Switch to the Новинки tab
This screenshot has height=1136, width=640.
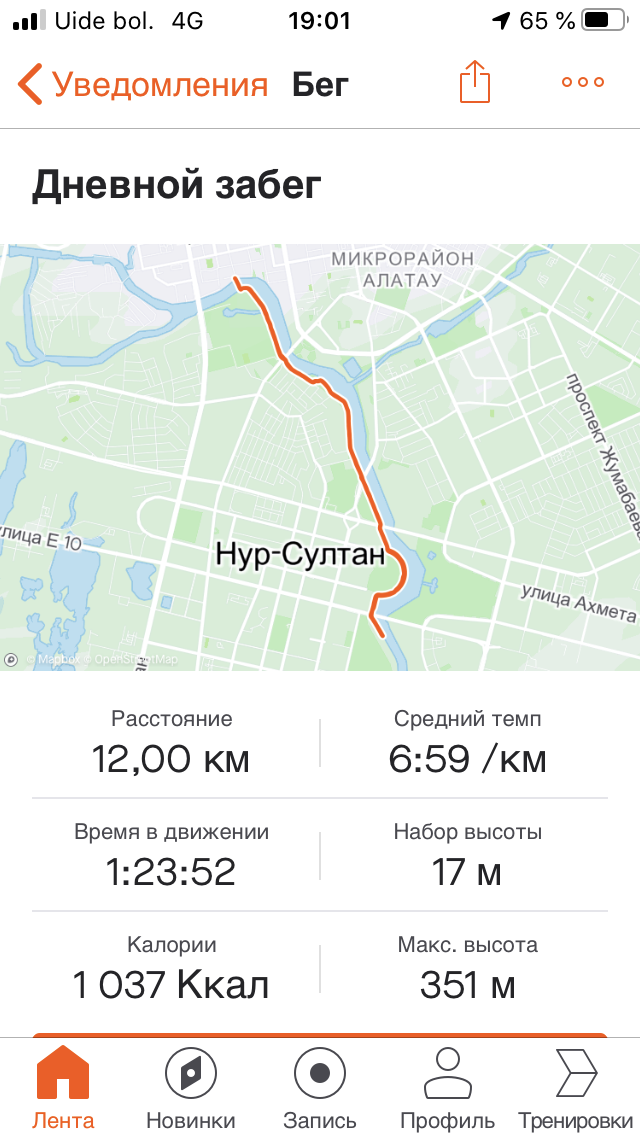tap(190, 1087)
